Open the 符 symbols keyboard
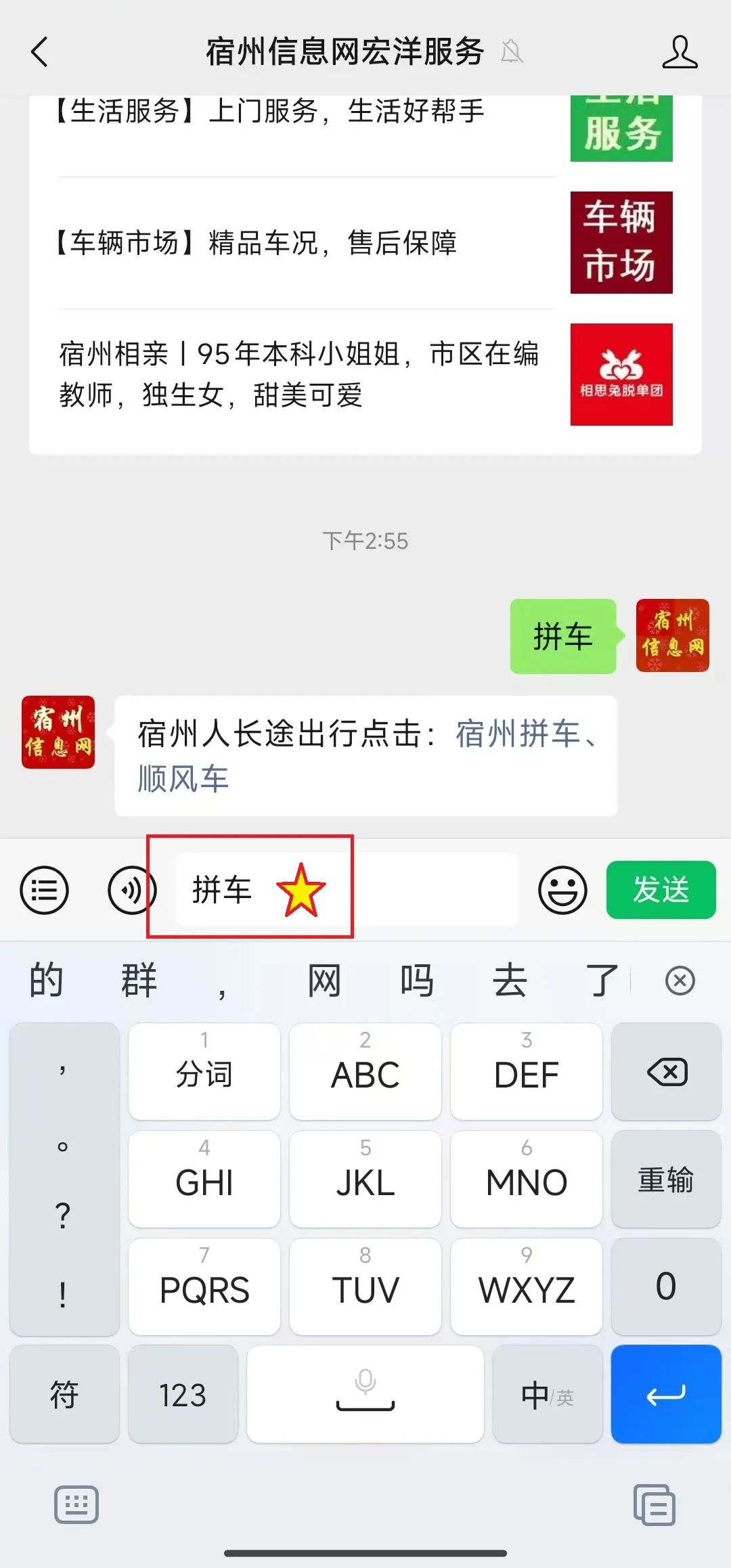This screenshot has height=1568, width=731. [64, 1395]
